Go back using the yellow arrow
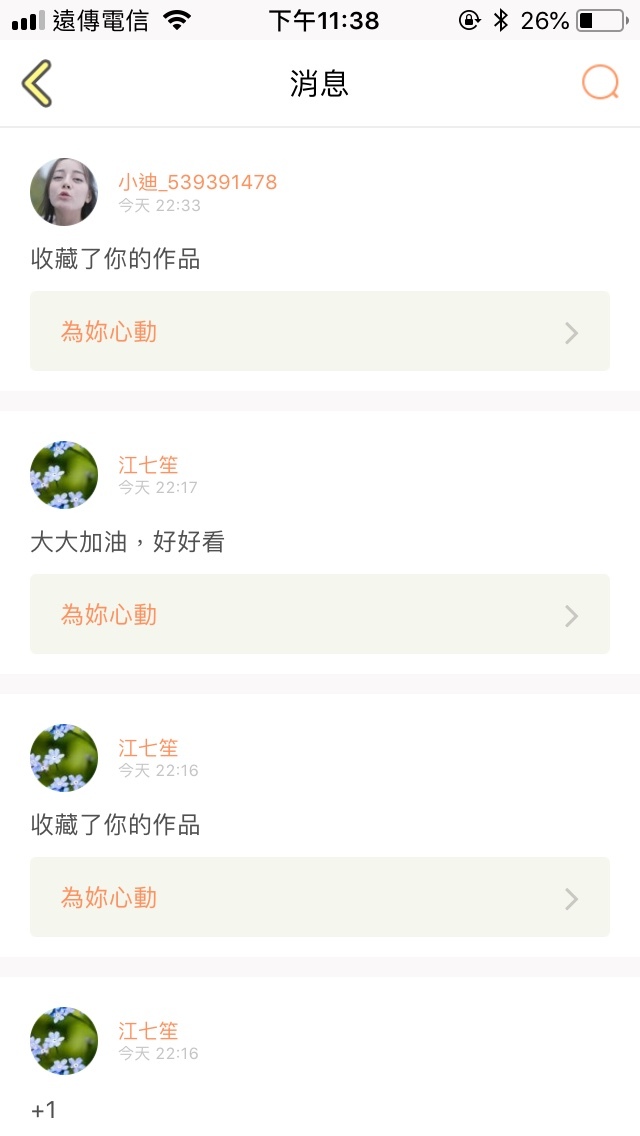 pos(37,83)
